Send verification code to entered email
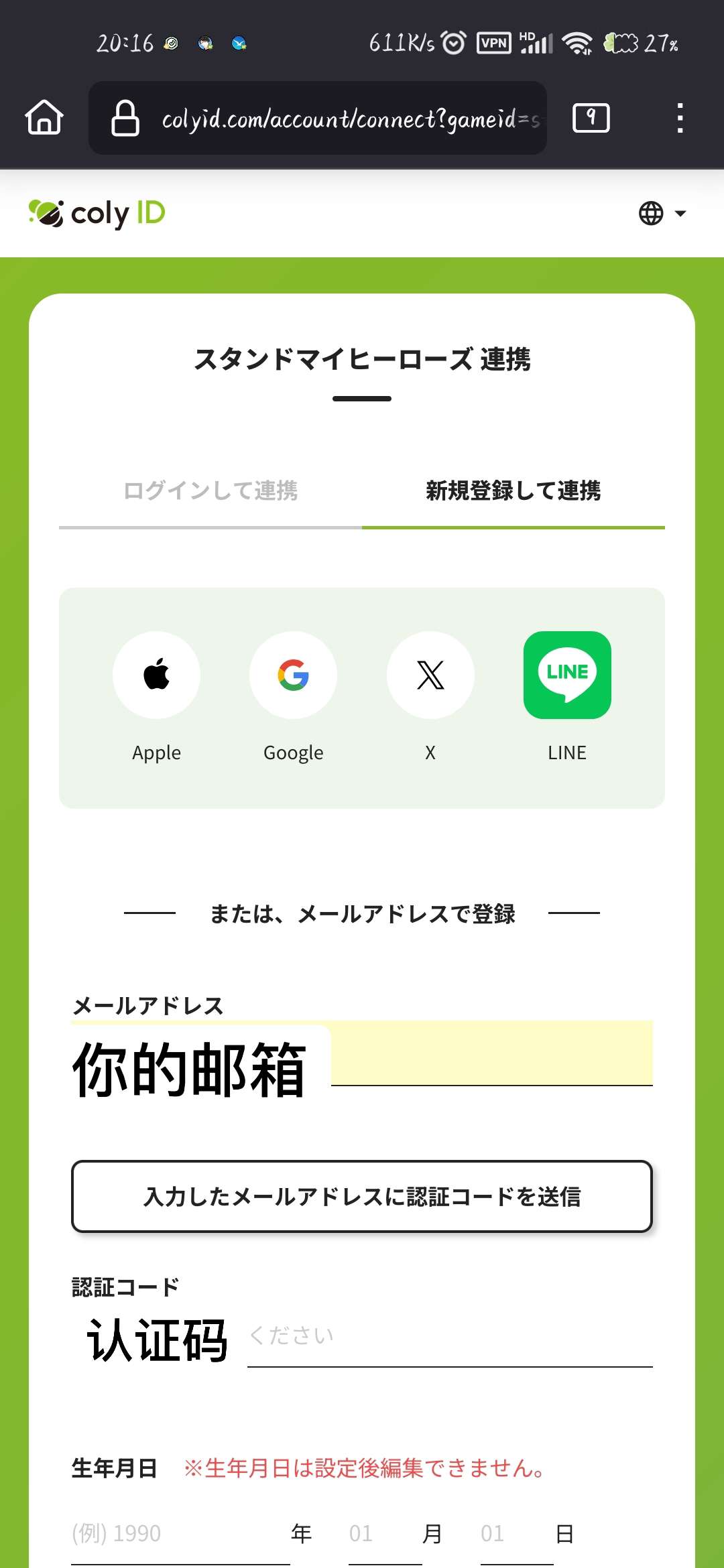Image resolution: width=724 pixels, height=1568 pixels. [362, 1197]
